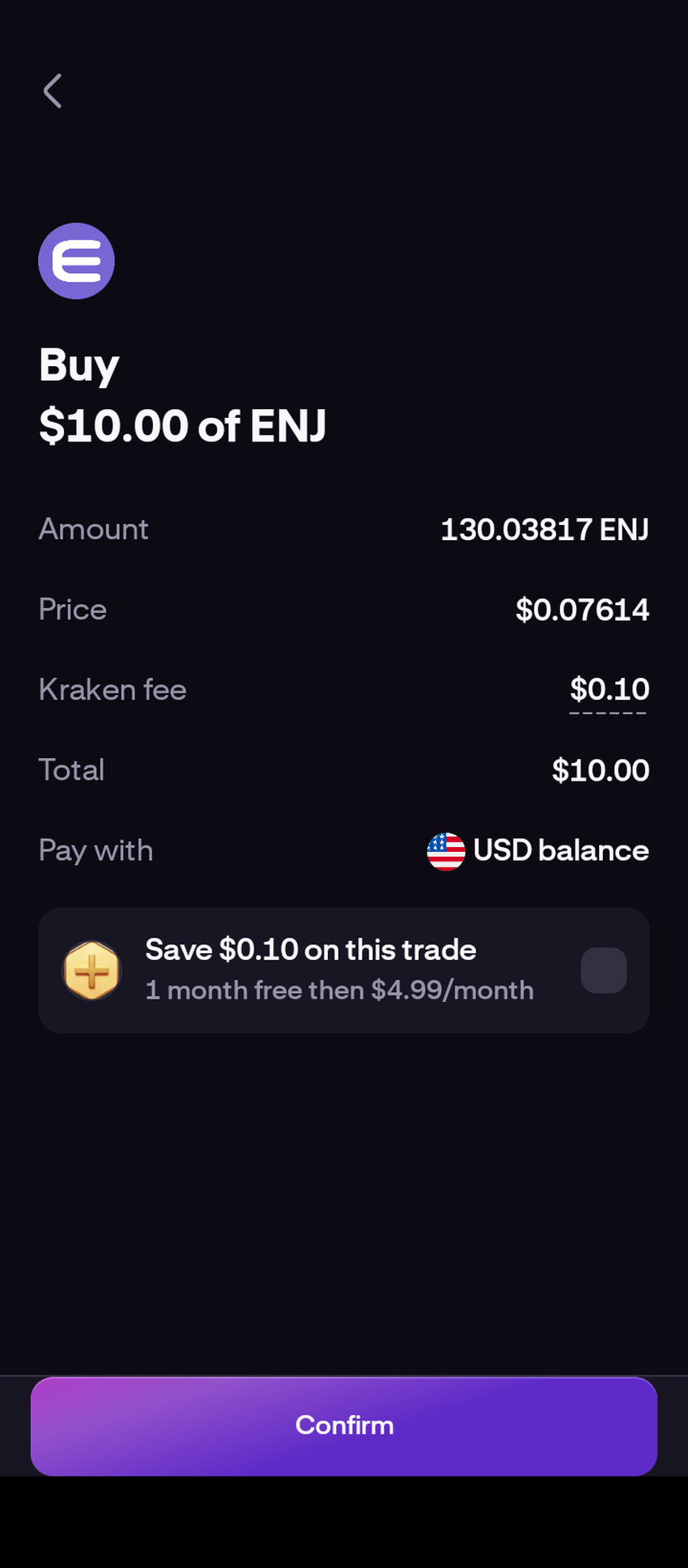Screen dimensions: 688x1568
Task: Tick the Save $0.10 checkbox
Action: pos(603,970)
